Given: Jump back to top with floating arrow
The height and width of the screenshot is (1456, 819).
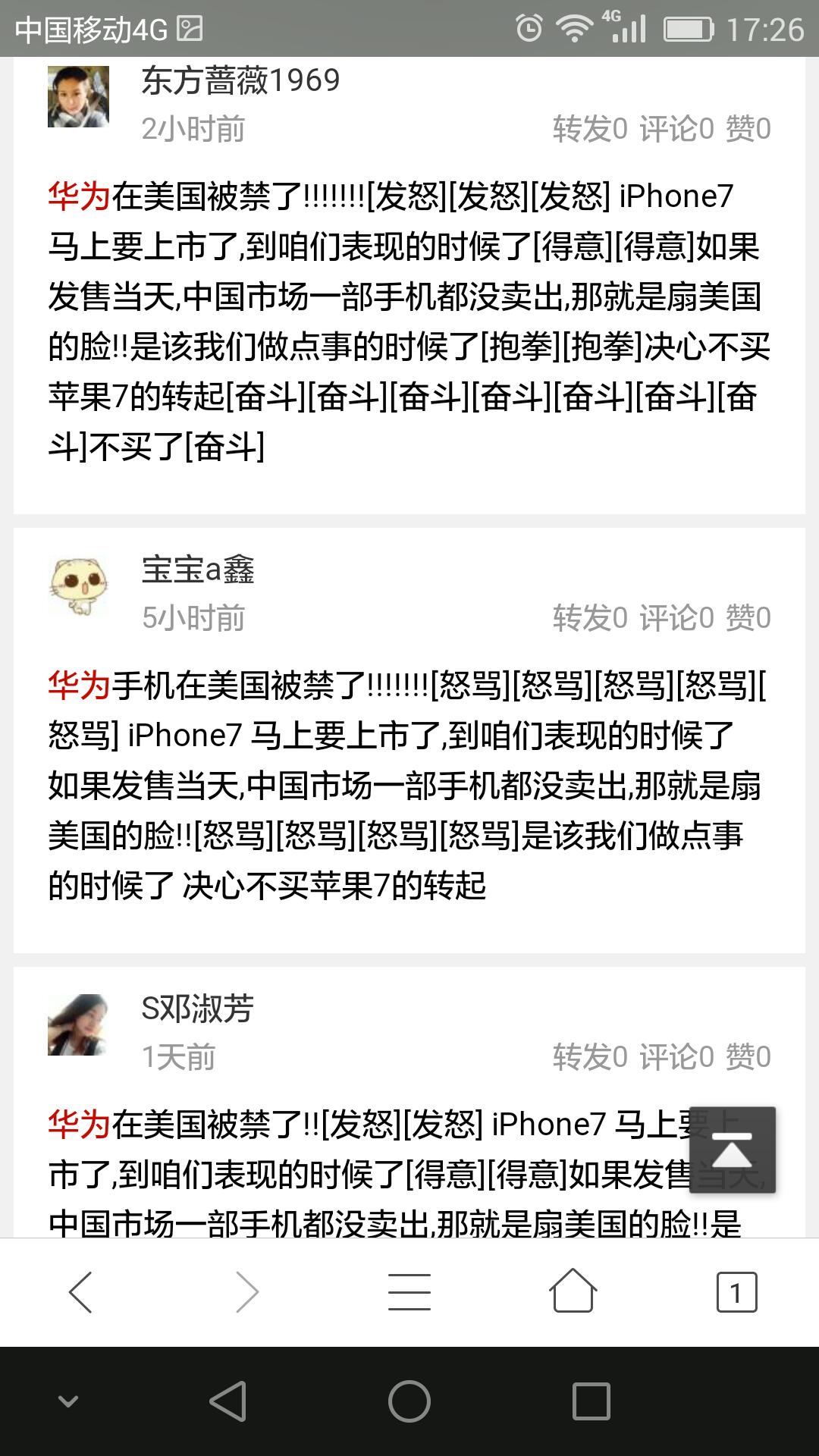Looking at the screenshot, I should (732, 1150).
